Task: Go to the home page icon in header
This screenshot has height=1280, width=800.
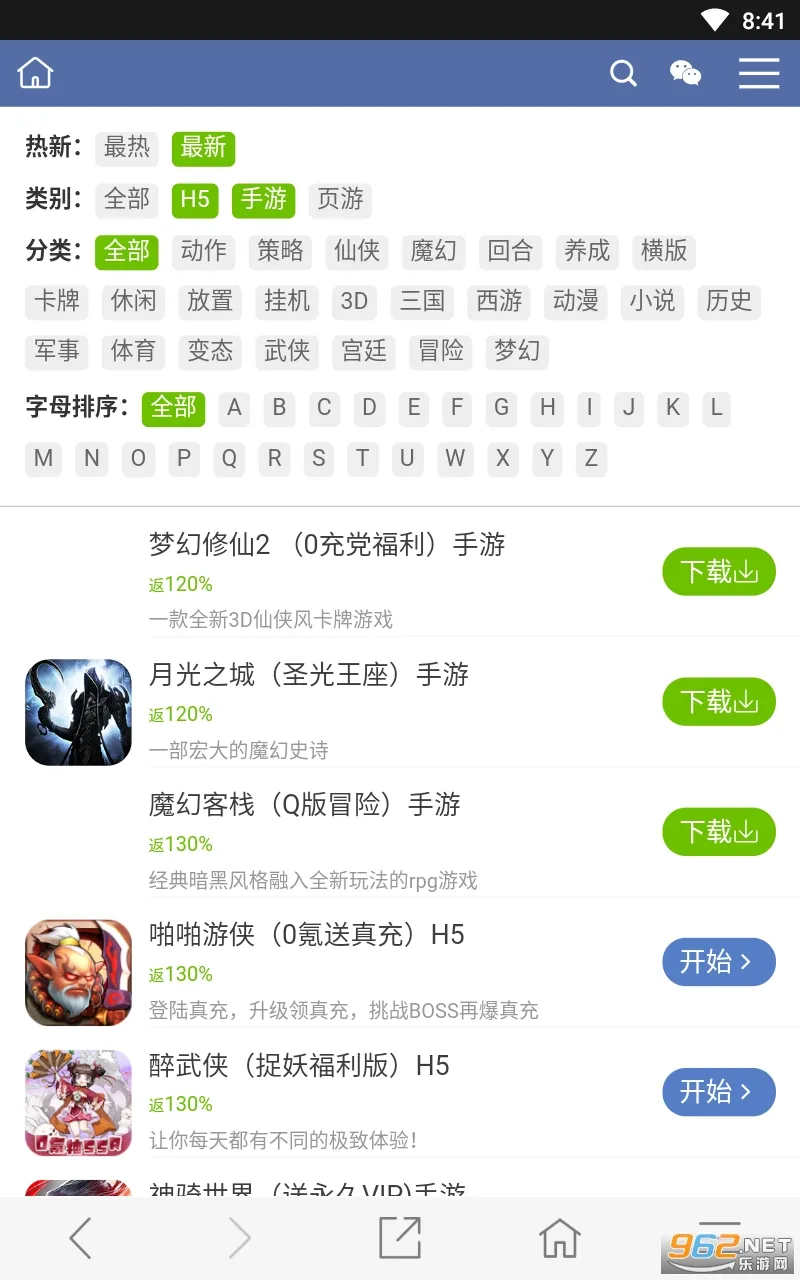Action: (35, 73)
